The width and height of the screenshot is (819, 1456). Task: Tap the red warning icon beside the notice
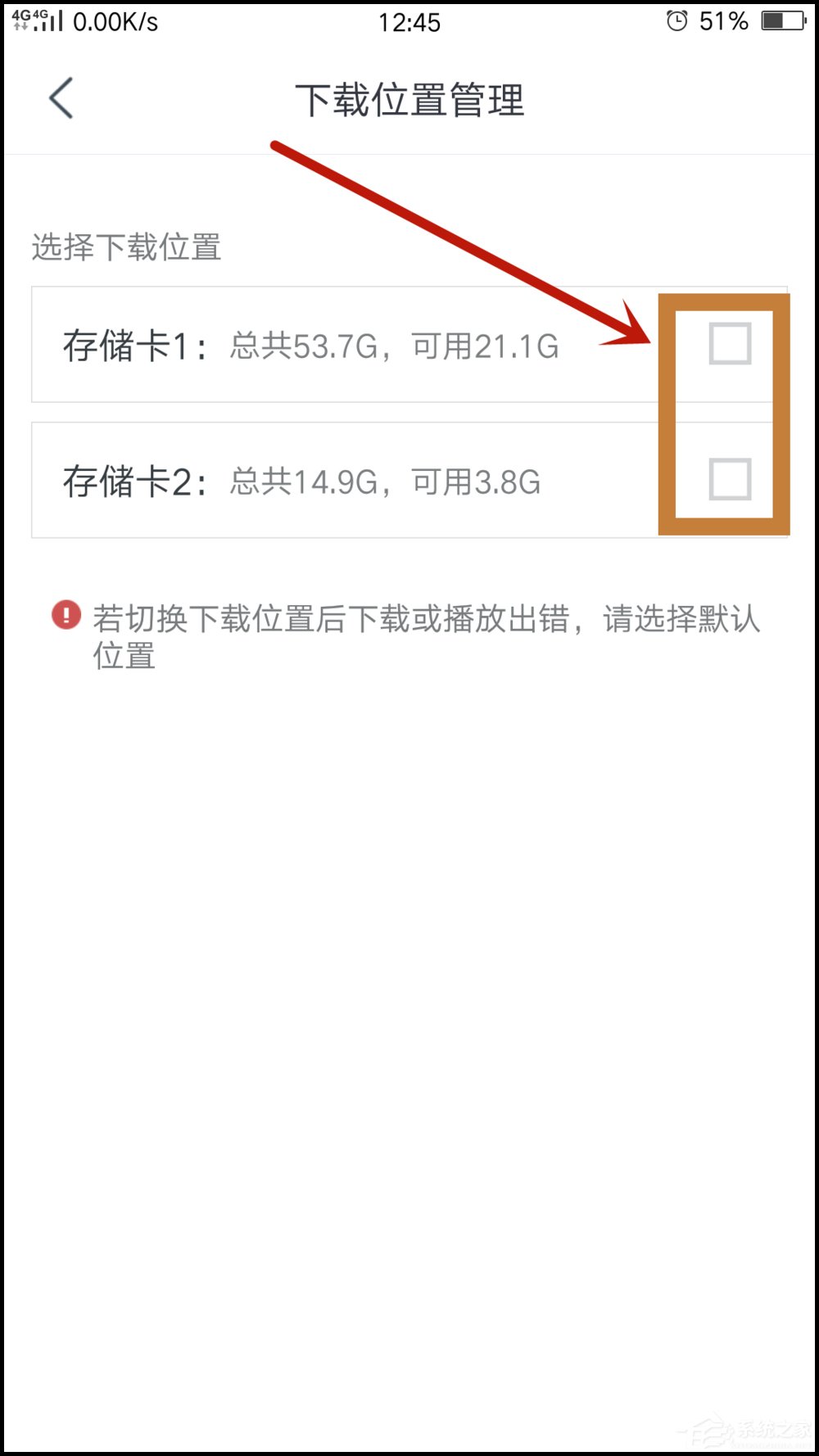66,616
